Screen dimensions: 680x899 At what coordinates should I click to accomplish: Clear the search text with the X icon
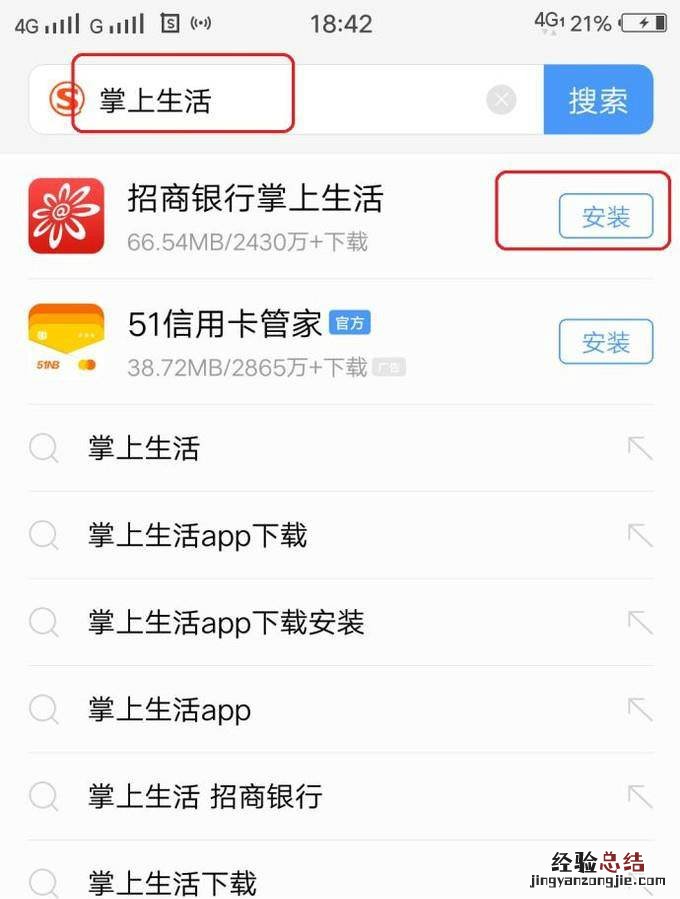[x=502, y=100]
